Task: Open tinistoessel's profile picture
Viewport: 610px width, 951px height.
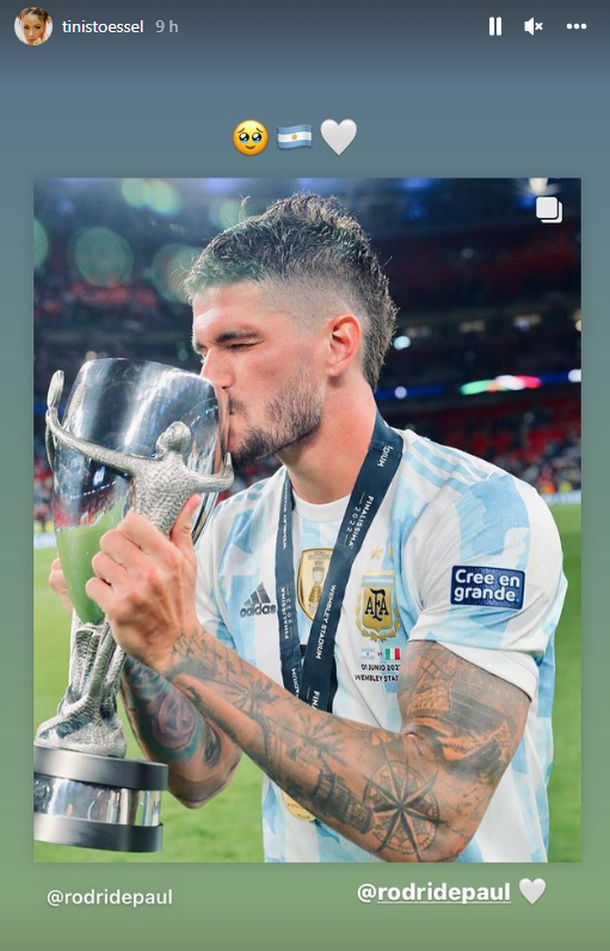Action: coord(33,27)
